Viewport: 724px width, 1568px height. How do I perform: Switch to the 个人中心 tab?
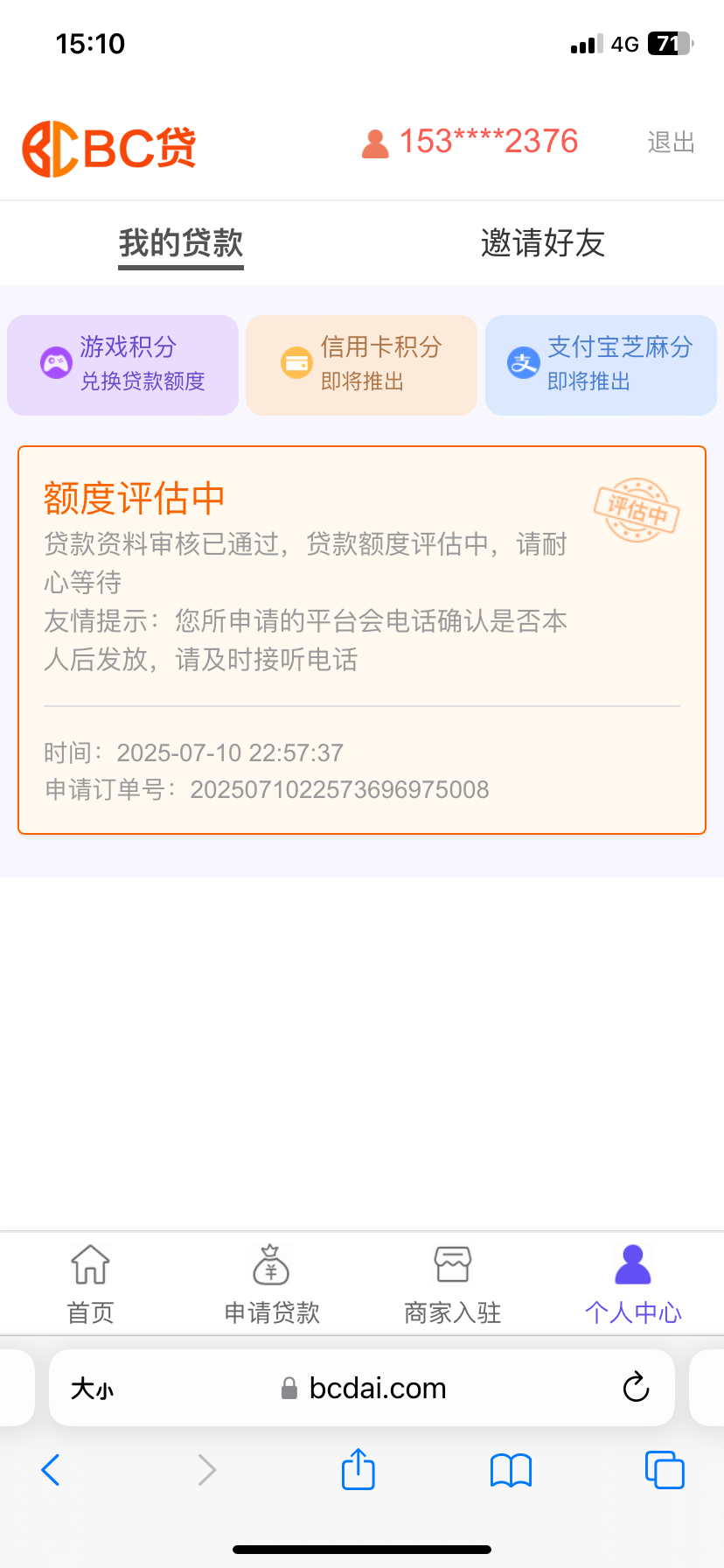[633, 1284]
